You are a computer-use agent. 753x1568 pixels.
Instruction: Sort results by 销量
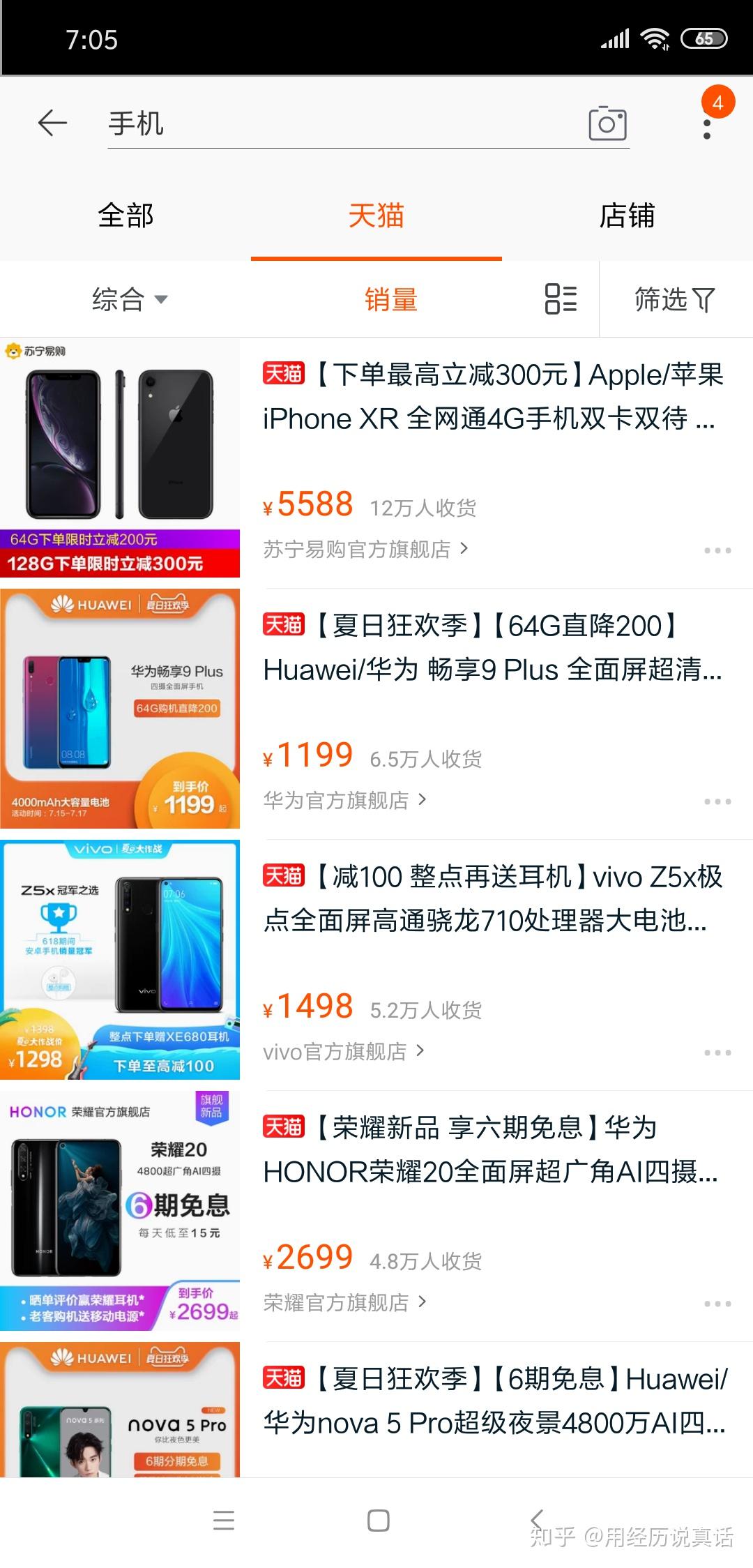pos(390,300)
